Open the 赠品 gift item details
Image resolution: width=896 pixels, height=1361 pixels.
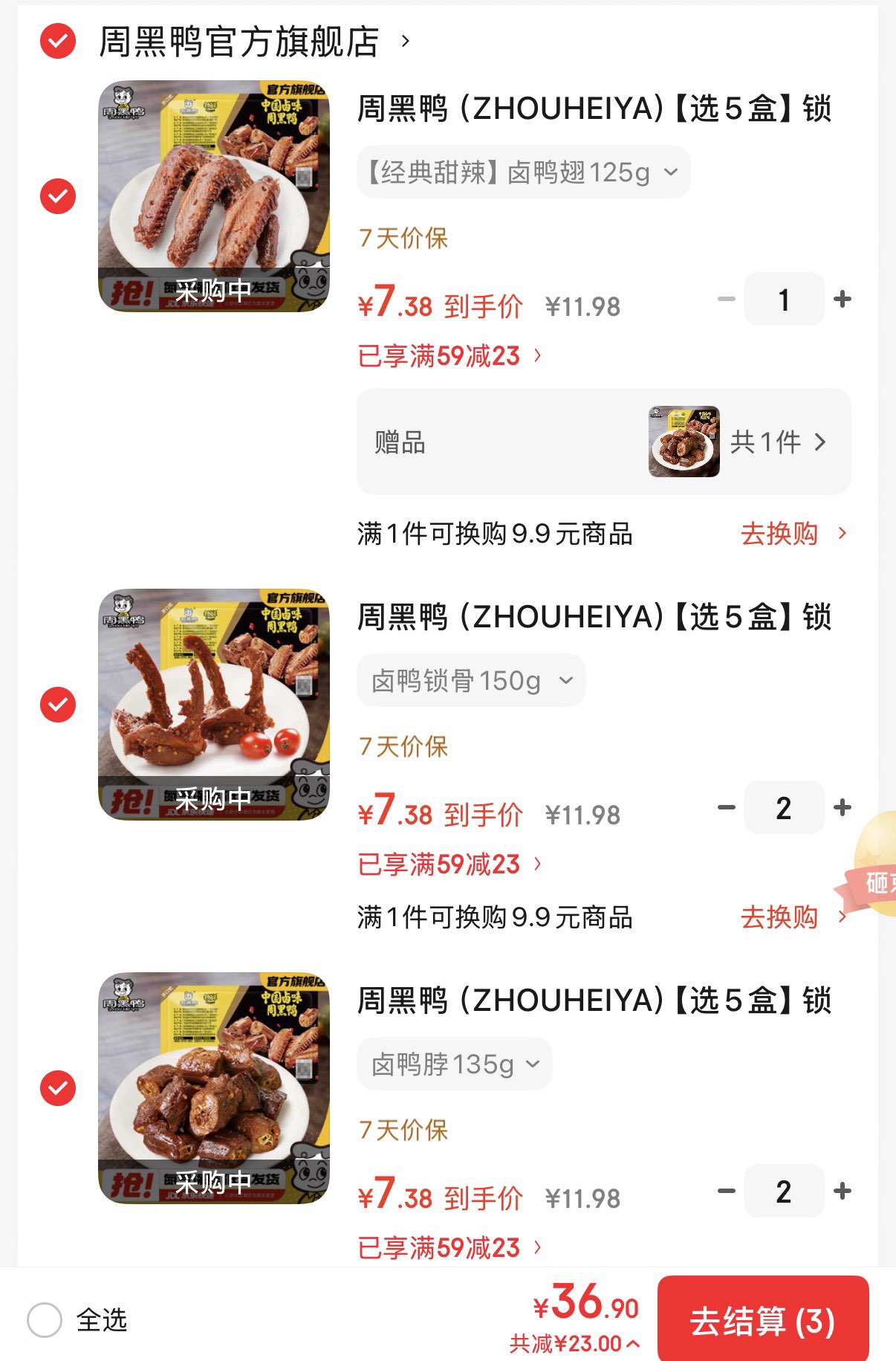tap(603, 442)
